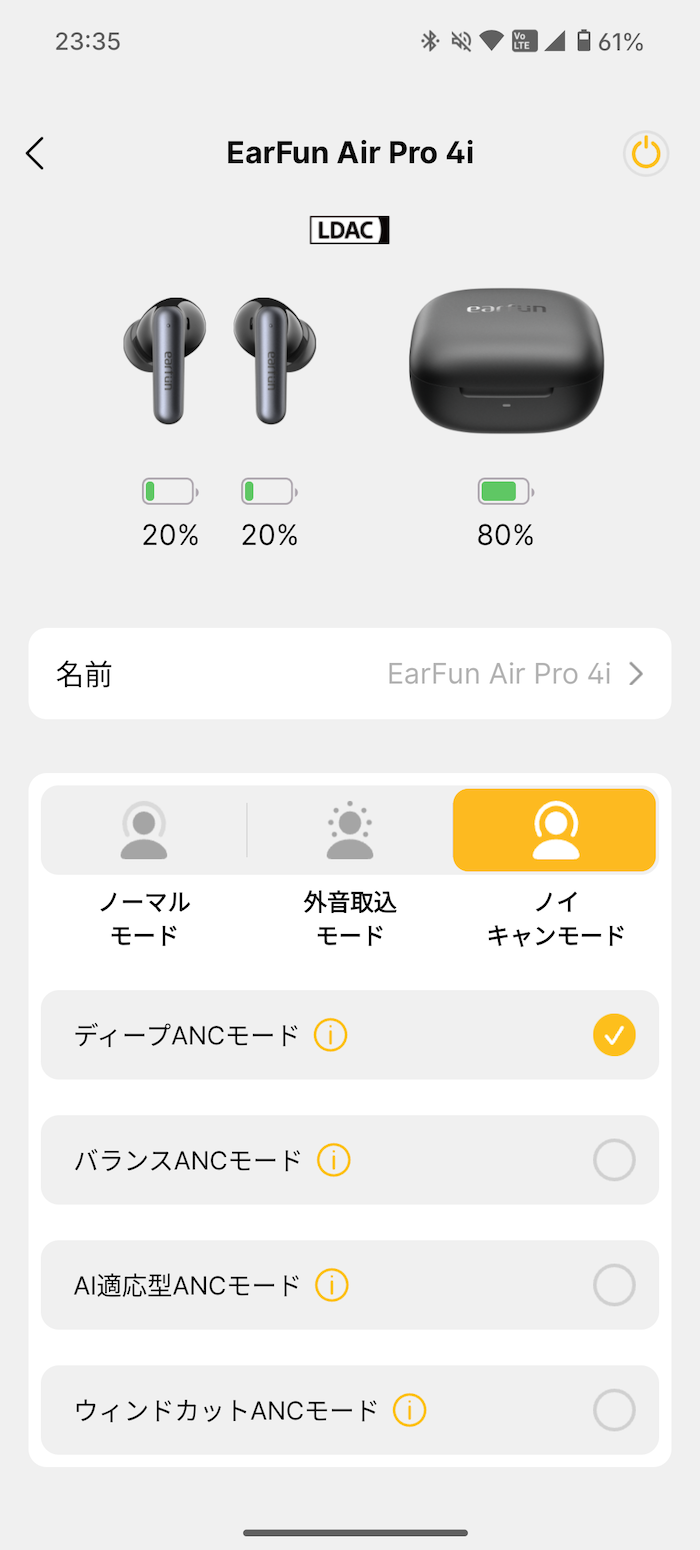The height and width of the screenshot is (1550, 700).
Task: View info about AI適応型ANCモード
Action: point(331,1285)
